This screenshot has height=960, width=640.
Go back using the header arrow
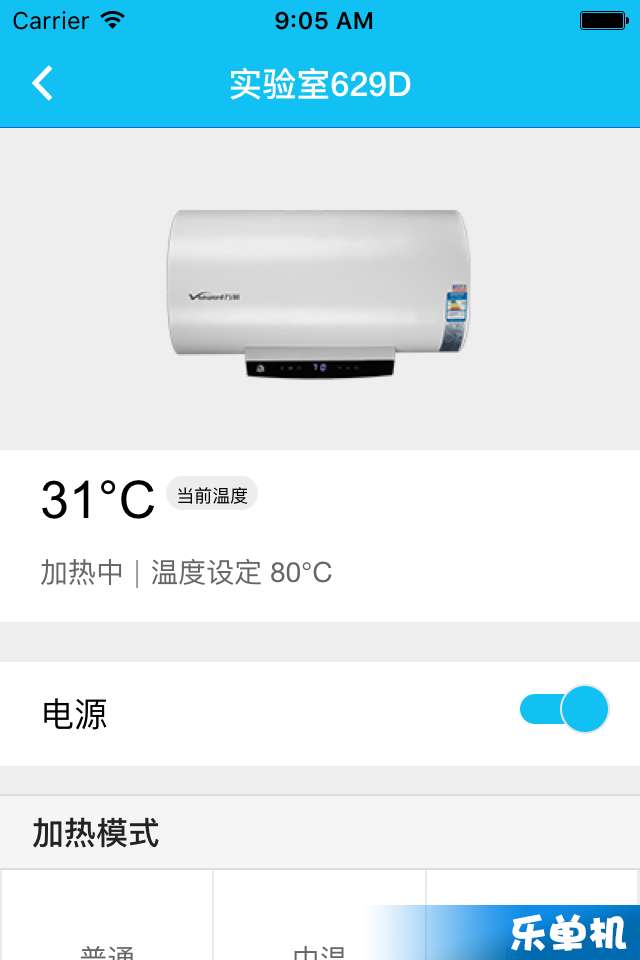click(42, 84)
